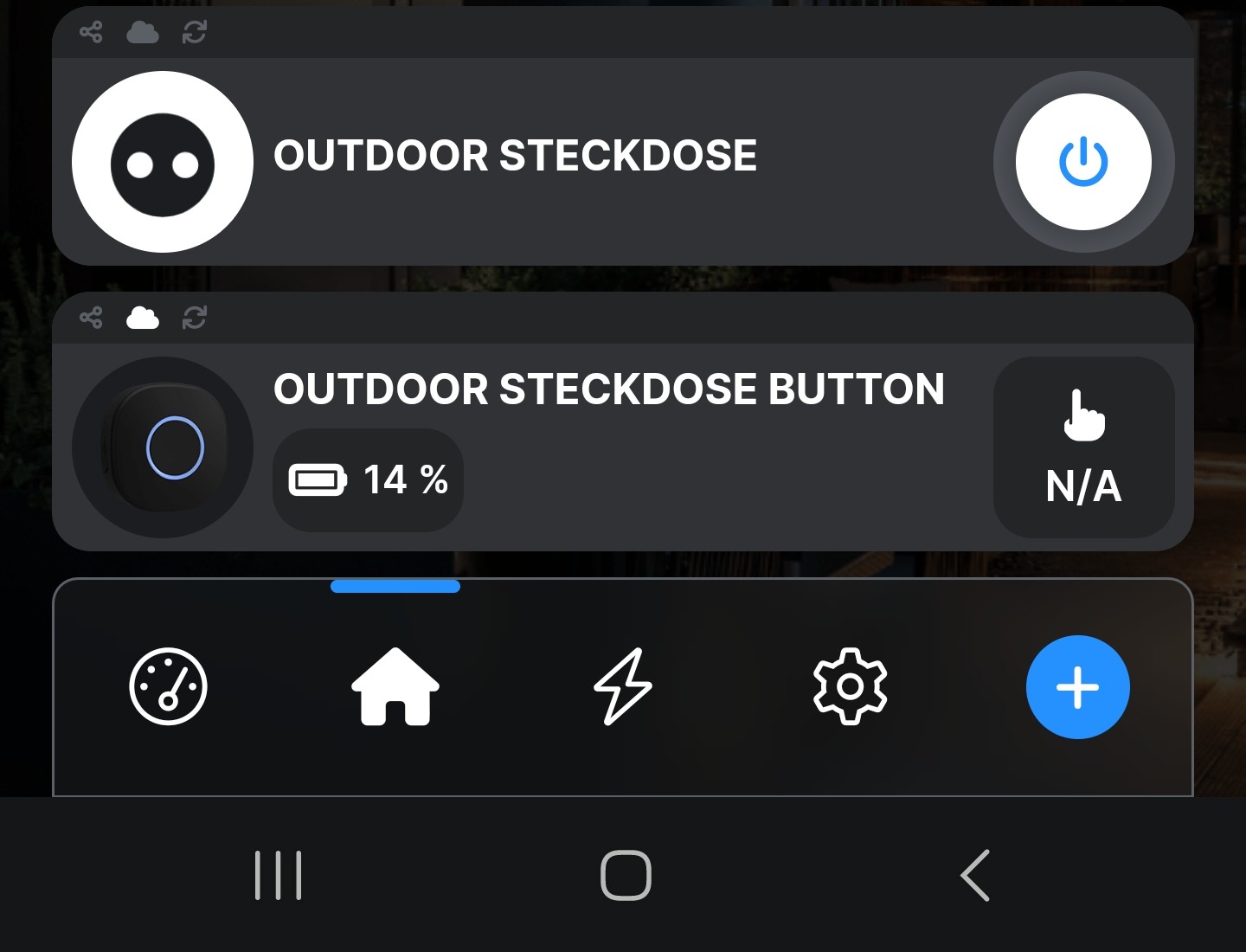Go to the home tab
Screen dimensions: 1246x952
pos(395,686)
